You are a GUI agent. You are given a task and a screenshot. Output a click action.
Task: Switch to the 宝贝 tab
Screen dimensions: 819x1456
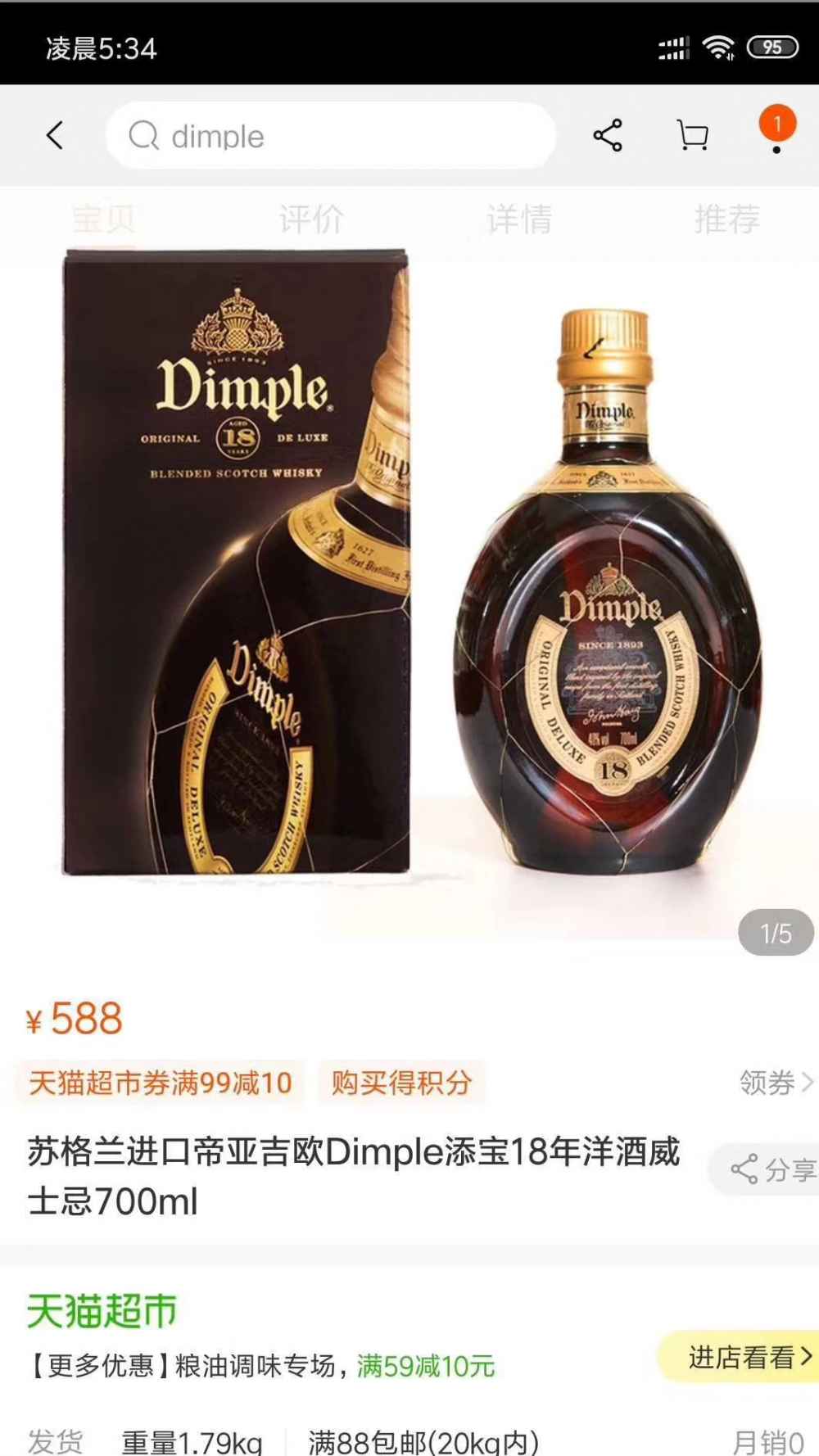coord(103,219)
